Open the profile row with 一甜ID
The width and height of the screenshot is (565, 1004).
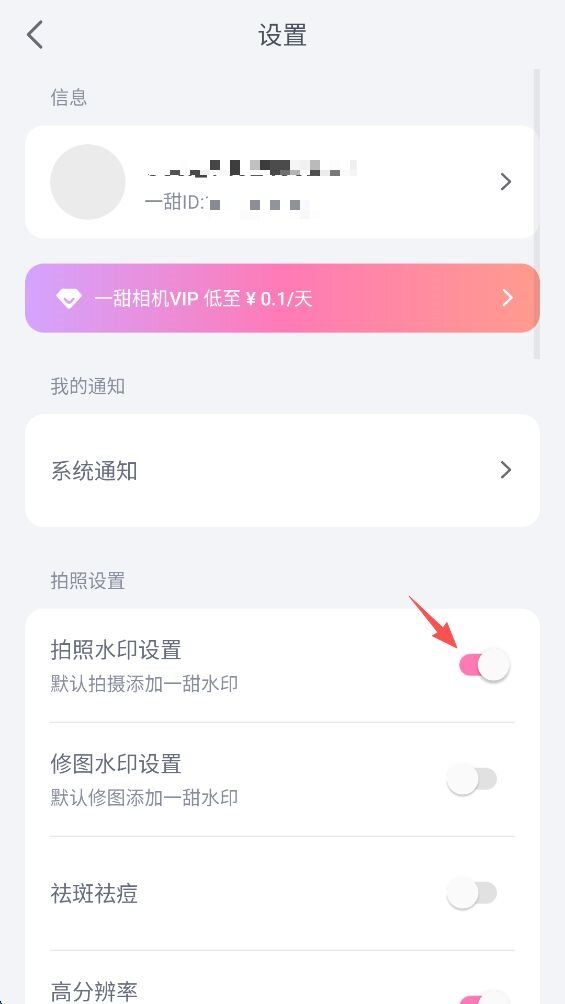point(282,182)
